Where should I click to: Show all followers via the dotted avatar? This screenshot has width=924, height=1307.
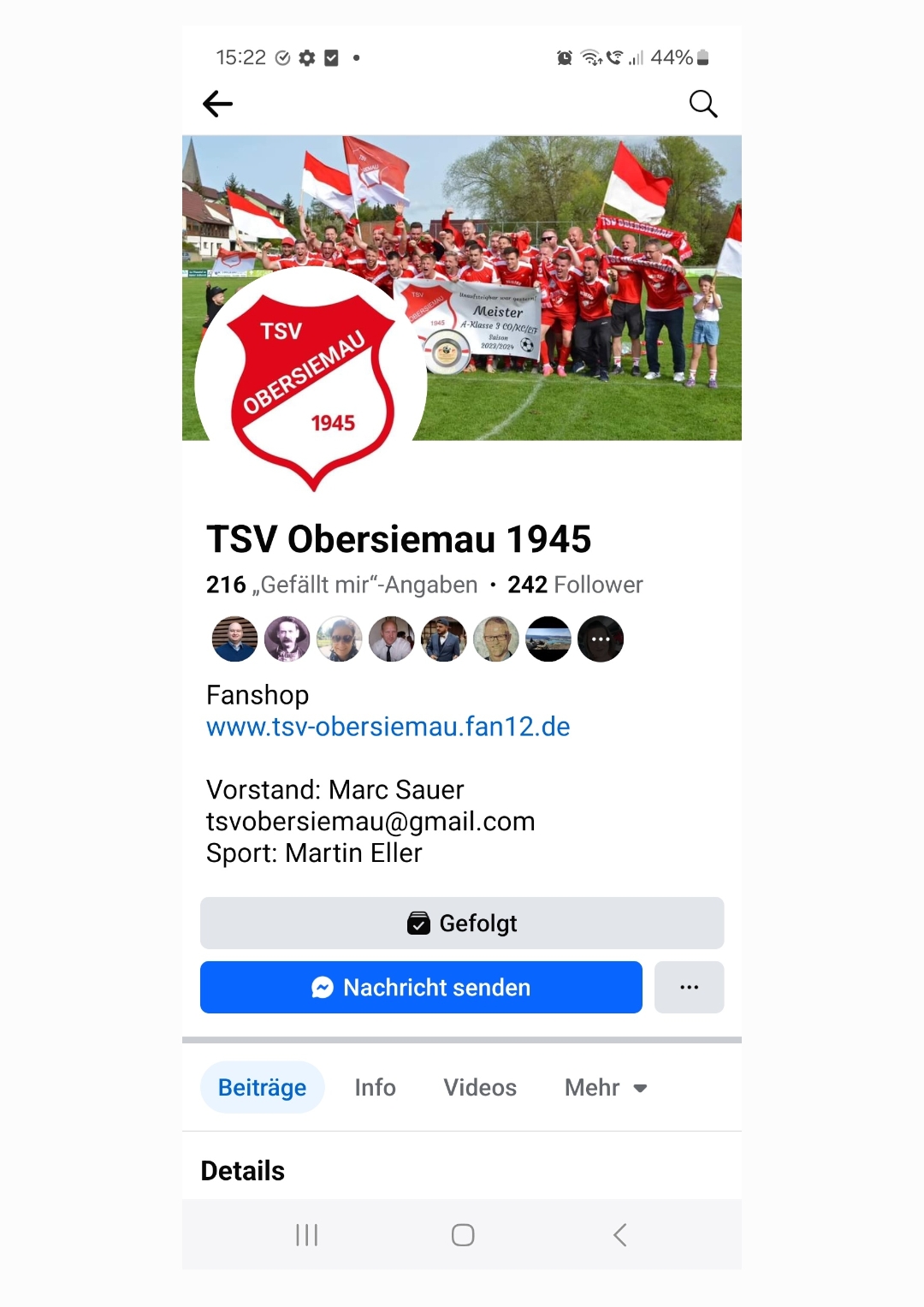point(600,639)
